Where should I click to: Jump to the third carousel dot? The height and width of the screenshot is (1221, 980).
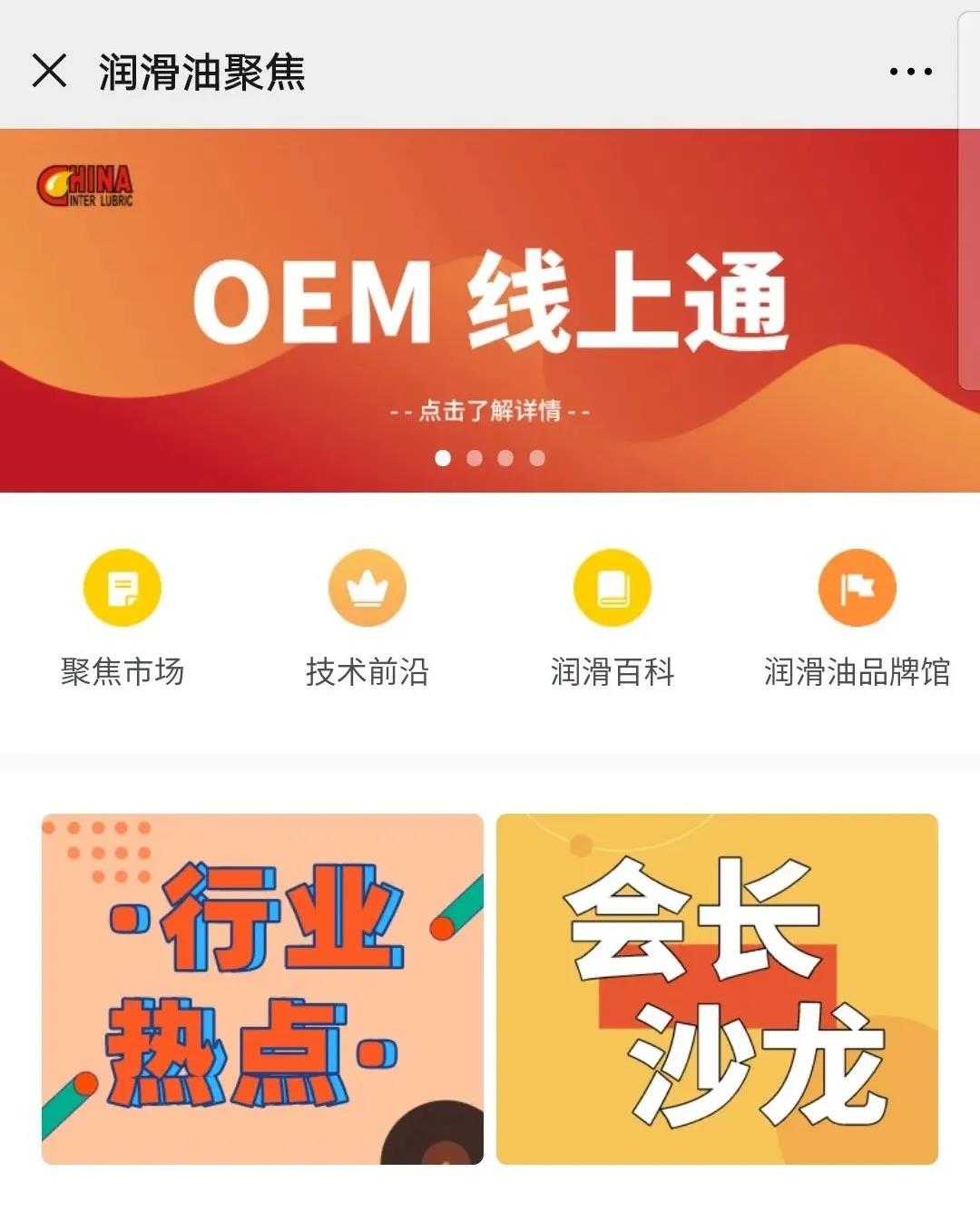pos(506,459)
